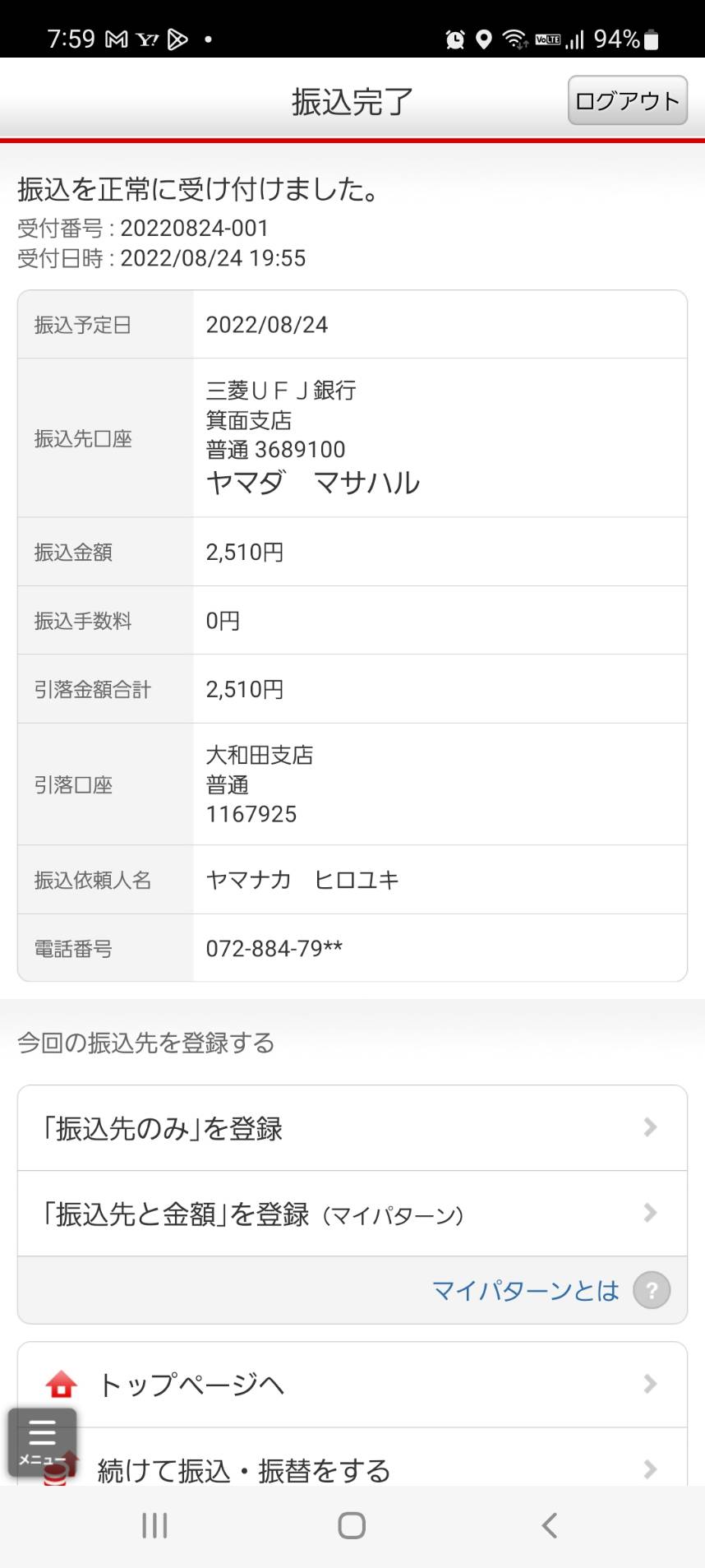Open the マイパターンとは help link
The height and width of the screenshot is (1568, 705).
(551, 1290)
